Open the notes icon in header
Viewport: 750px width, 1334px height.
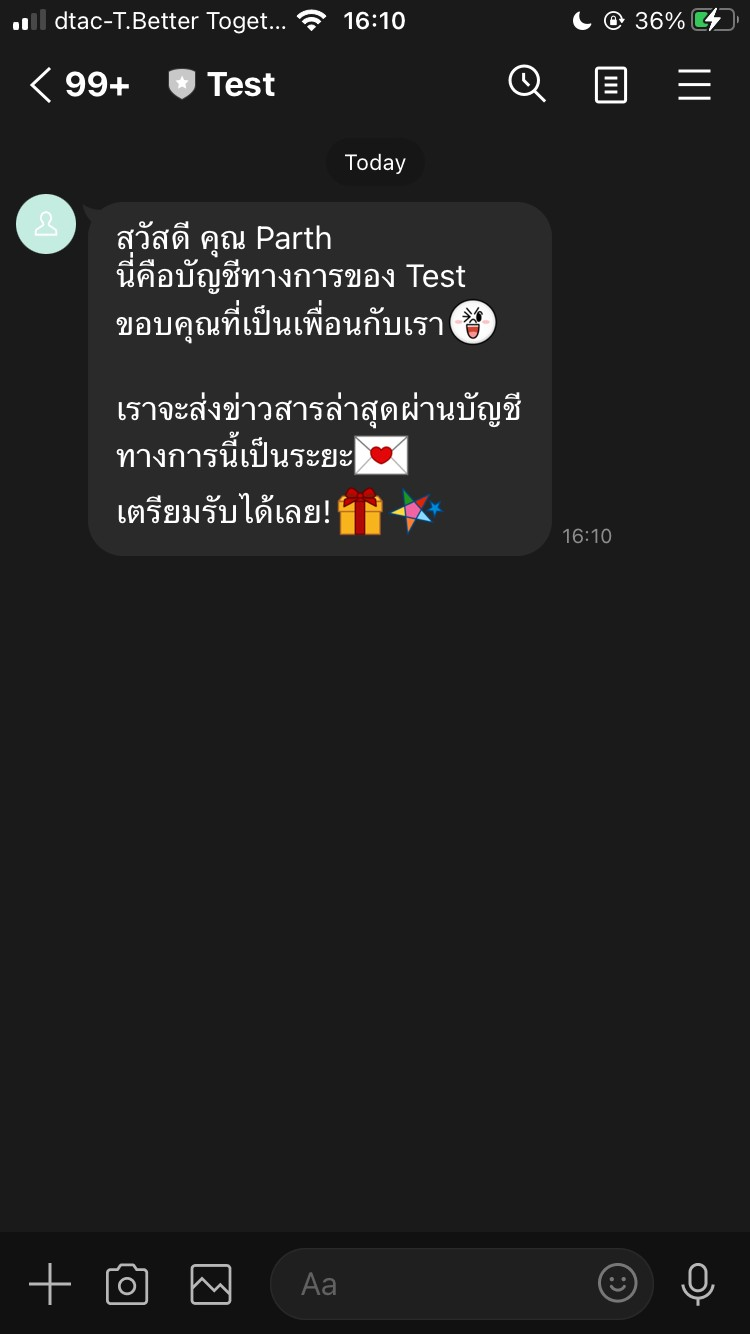[610, 85]
